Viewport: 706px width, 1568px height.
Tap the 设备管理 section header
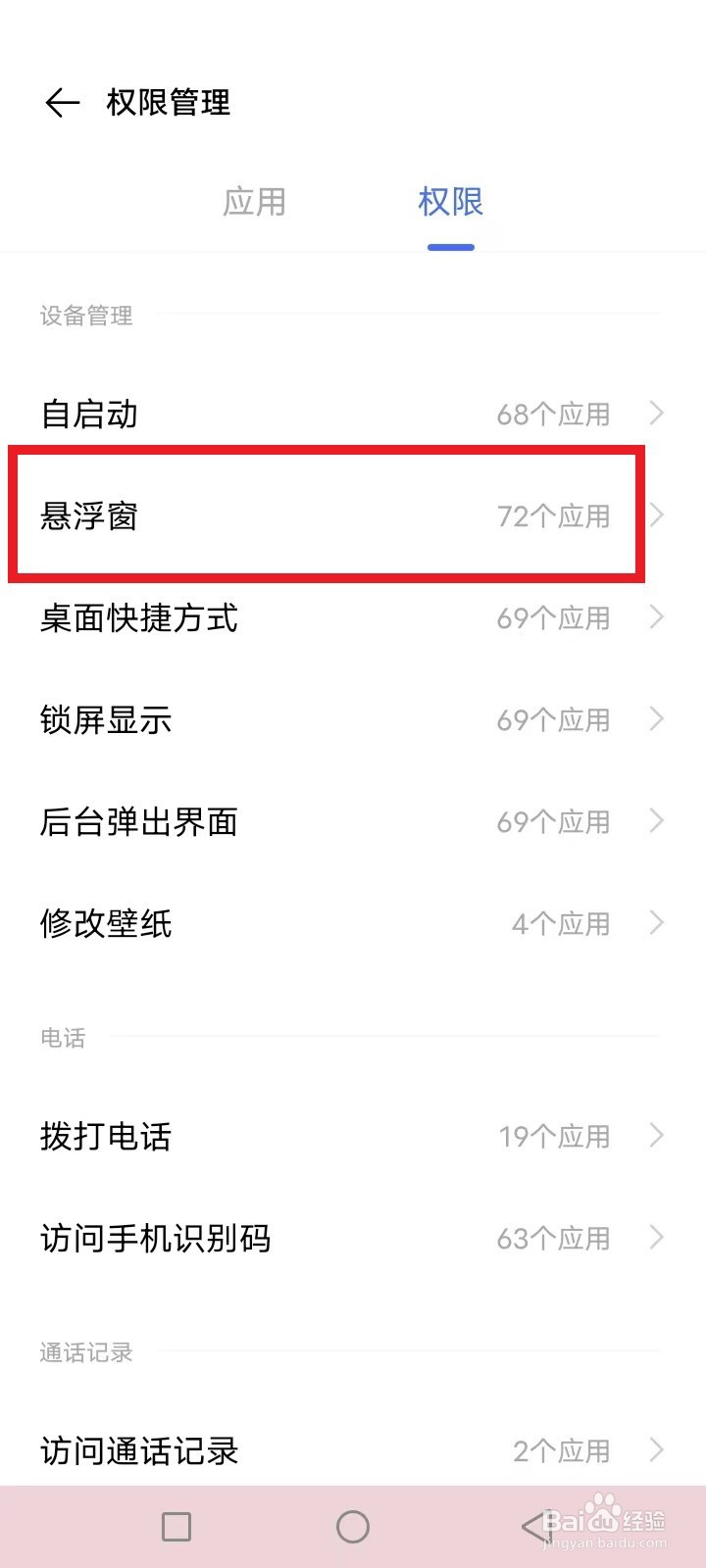point(85,316)
